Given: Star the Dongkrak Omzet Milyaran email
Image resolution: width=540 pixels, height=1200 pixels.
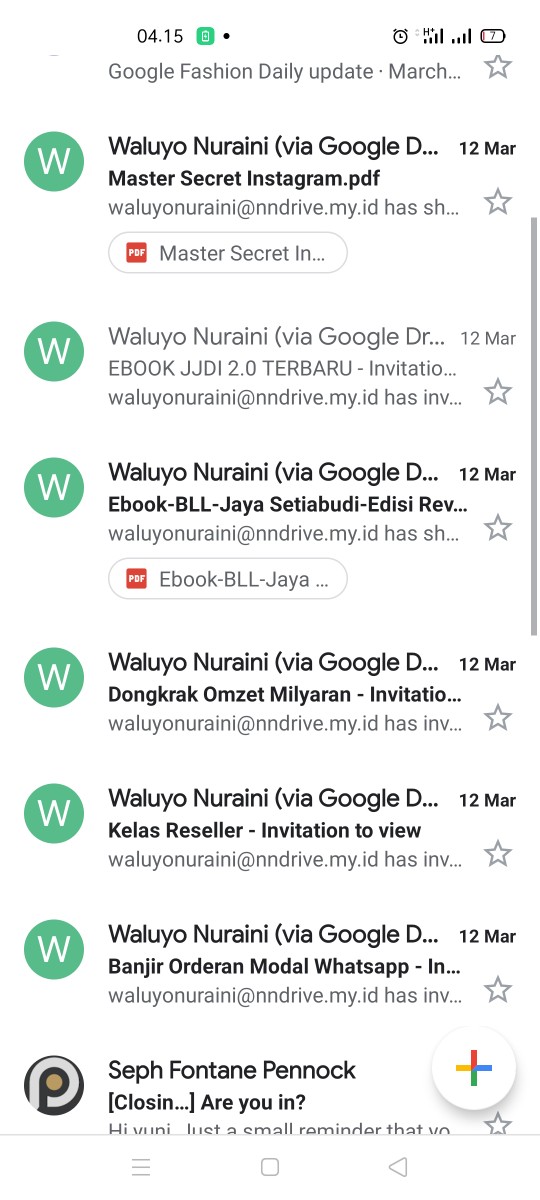Looking at the screenshot, I should click(x=498, y=717).
